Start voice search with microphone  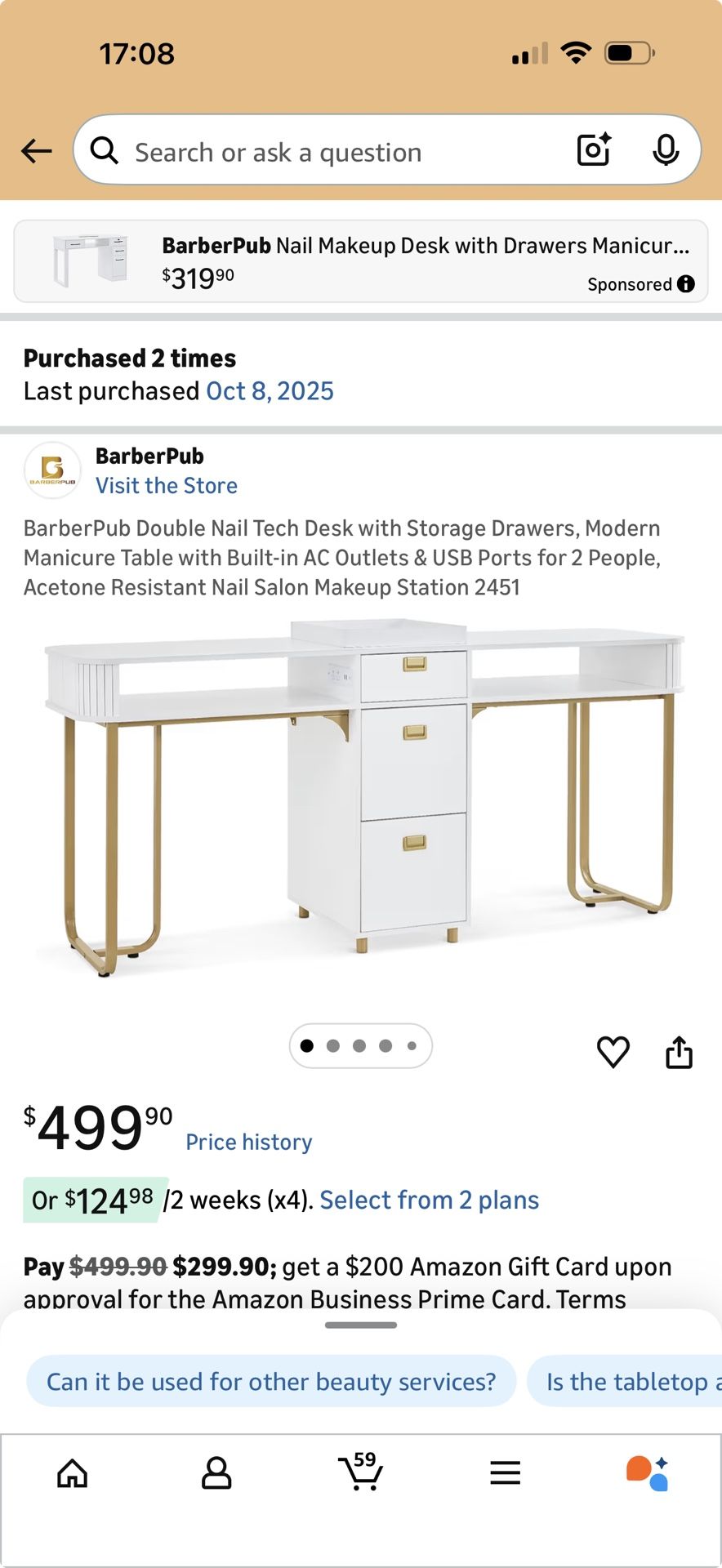pos(666,150)
